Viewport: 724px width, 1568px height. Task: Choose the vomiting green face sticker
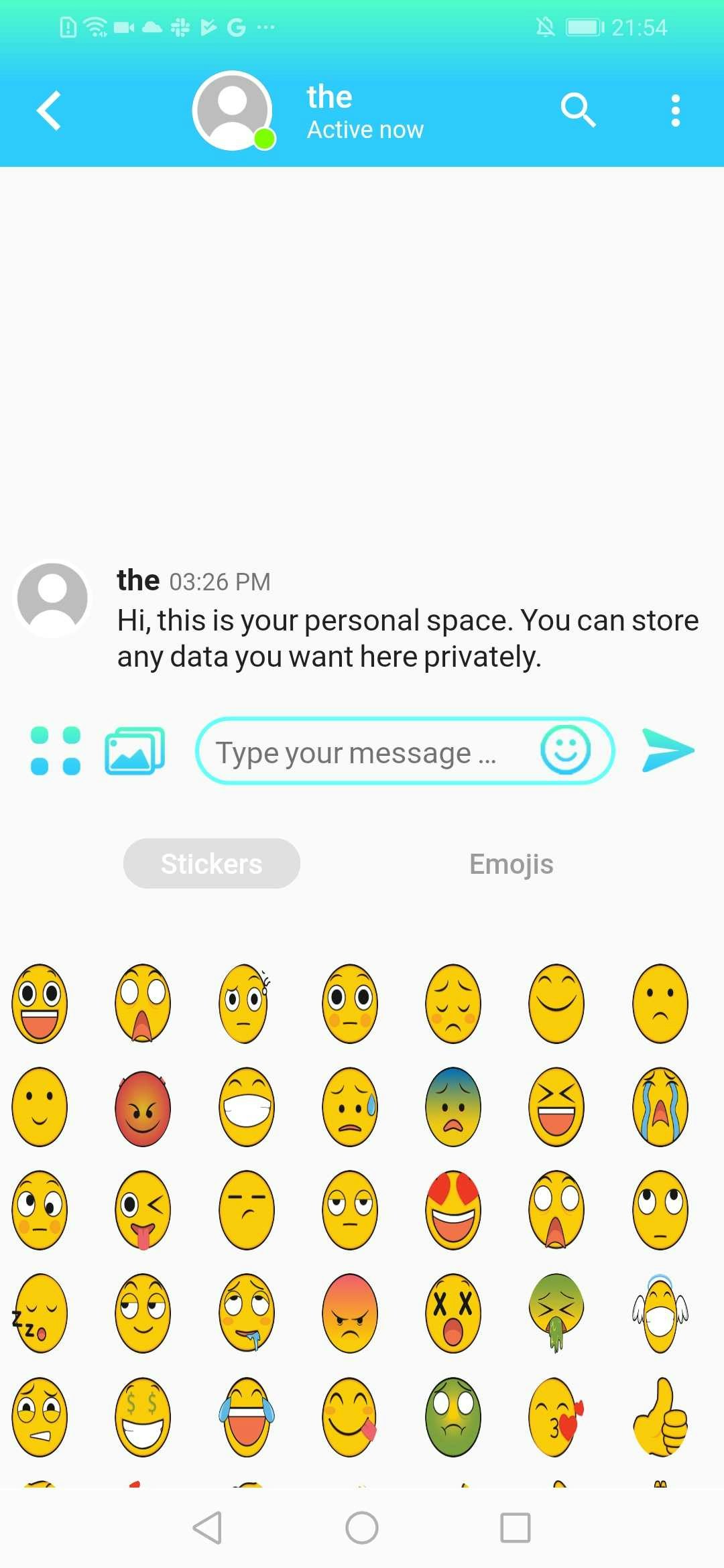pyautogui.click(x=556, y=1313)
